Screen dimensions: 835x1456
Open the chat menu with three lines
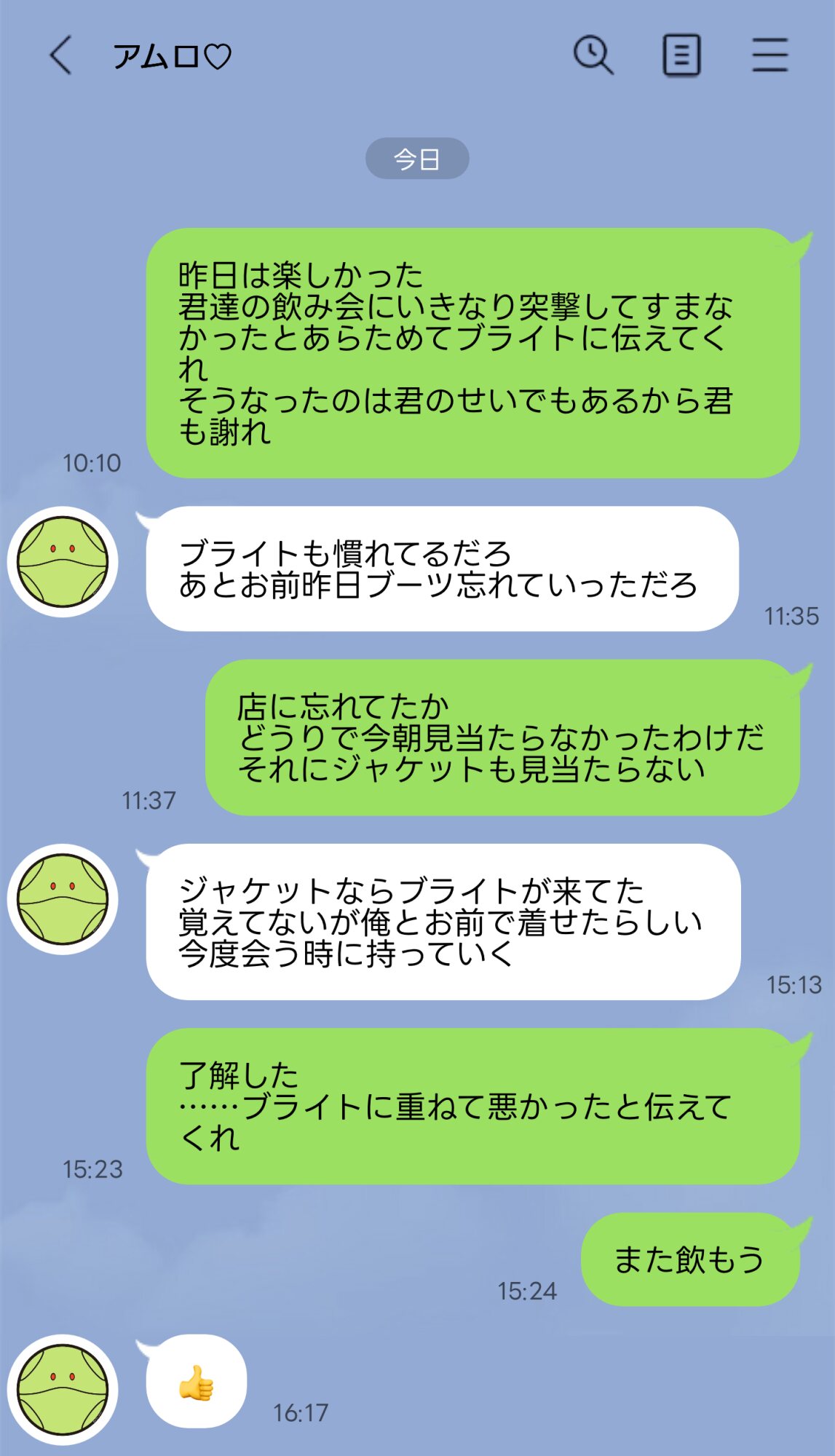click(769, 55)
